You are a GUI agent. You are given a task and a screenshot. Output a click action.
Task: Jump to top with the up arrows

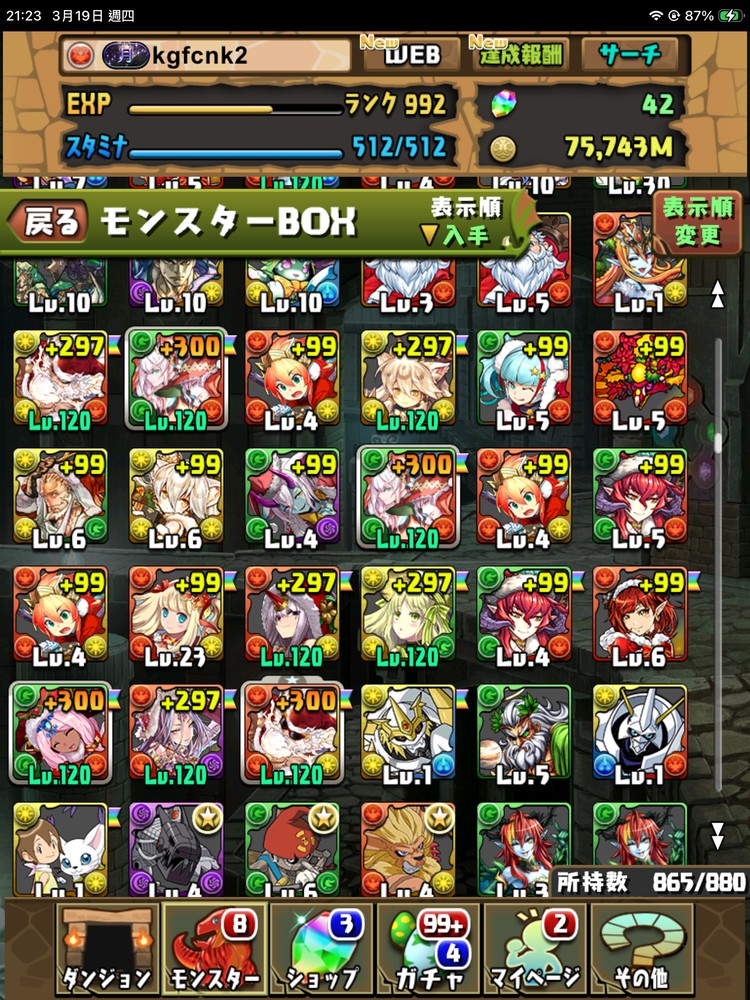[717, 294]
